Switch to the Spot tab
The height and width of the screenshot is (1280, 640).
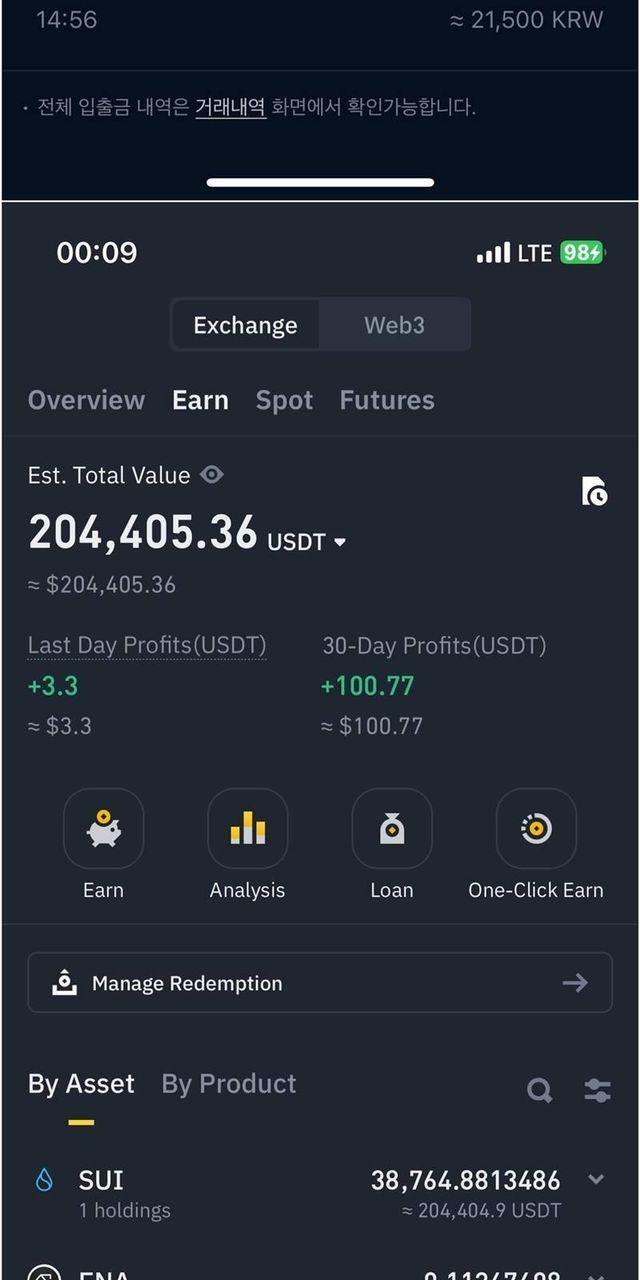pos(284,400)
